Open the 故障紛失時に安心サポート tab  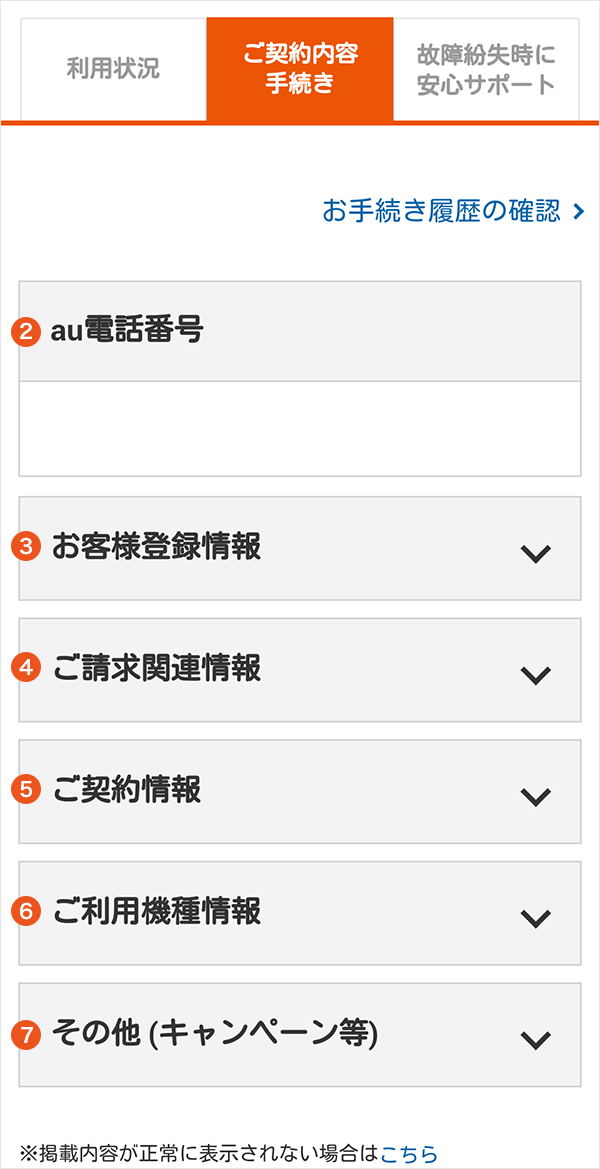click(486, 69)
